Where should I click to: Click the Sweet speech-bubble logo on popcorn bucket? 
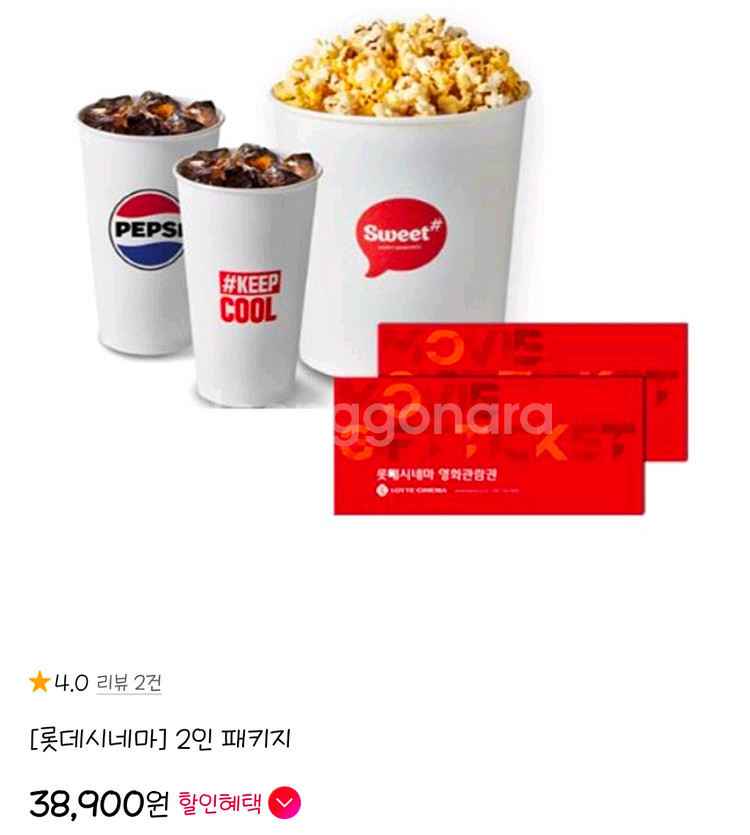[x=399, y=232]
